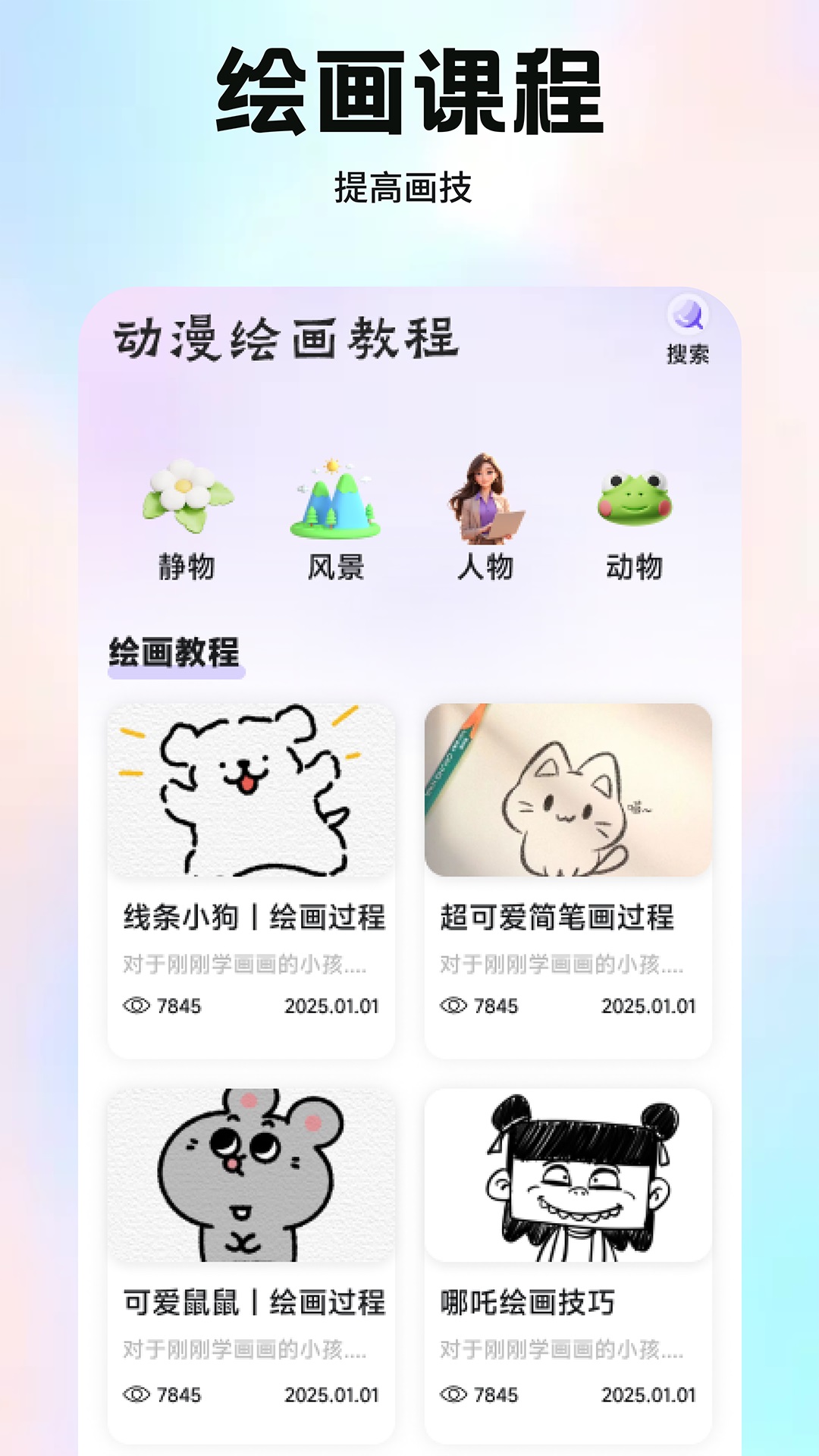
Task: Open the 超可爱简笔画过程 tutorial
Action: click(x=566, y=916)
